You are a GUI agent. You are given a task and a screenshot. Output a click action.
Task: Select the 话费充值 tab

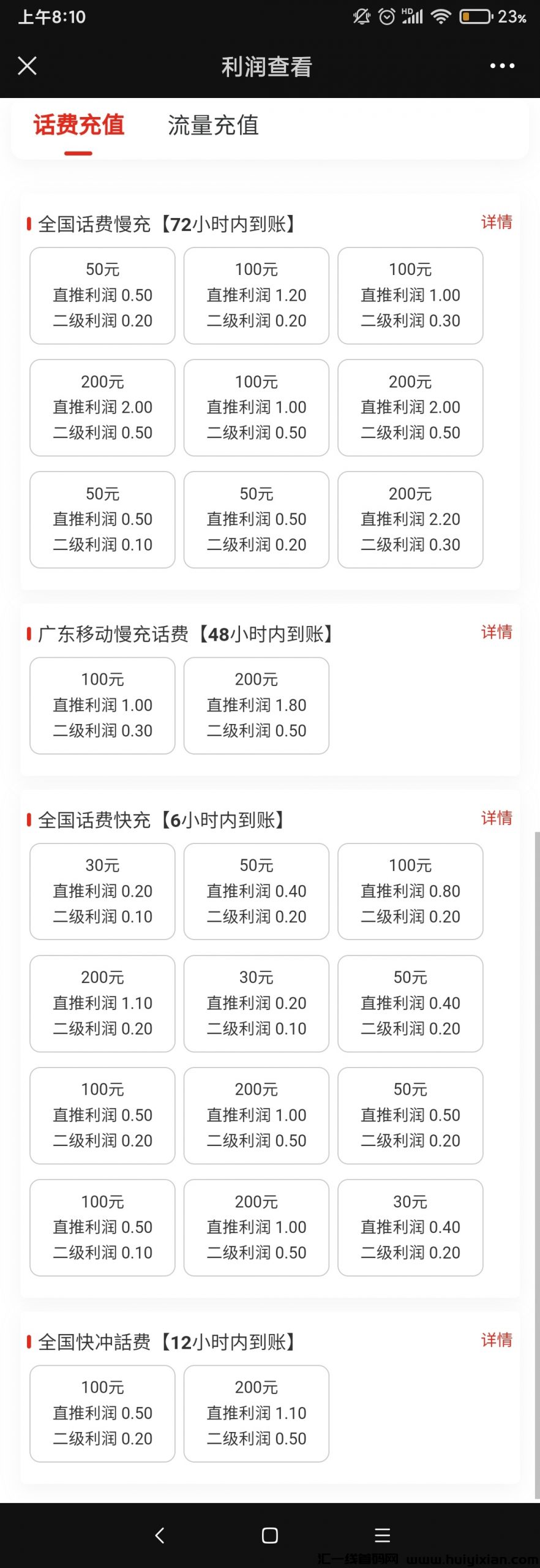(79, 126)
